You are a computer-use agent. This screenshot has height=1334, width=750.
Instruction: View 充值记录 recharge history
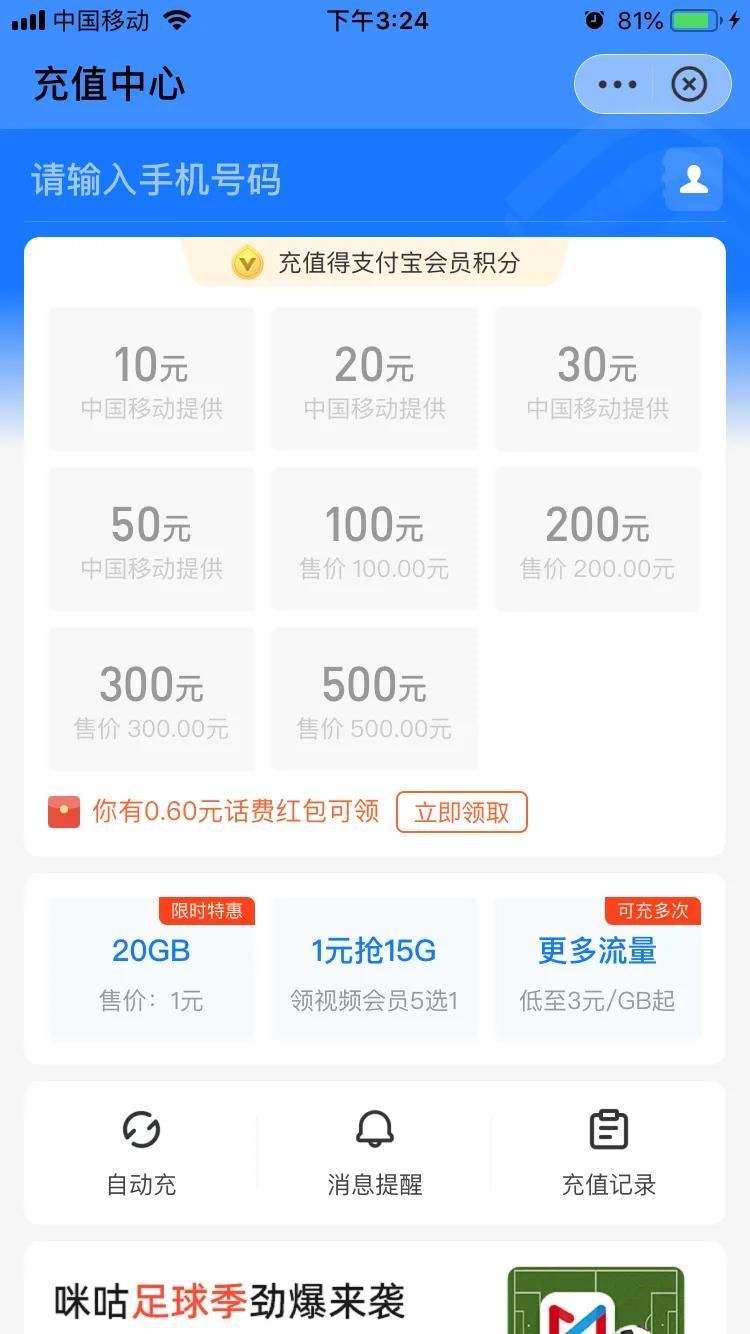[608, 1153]
